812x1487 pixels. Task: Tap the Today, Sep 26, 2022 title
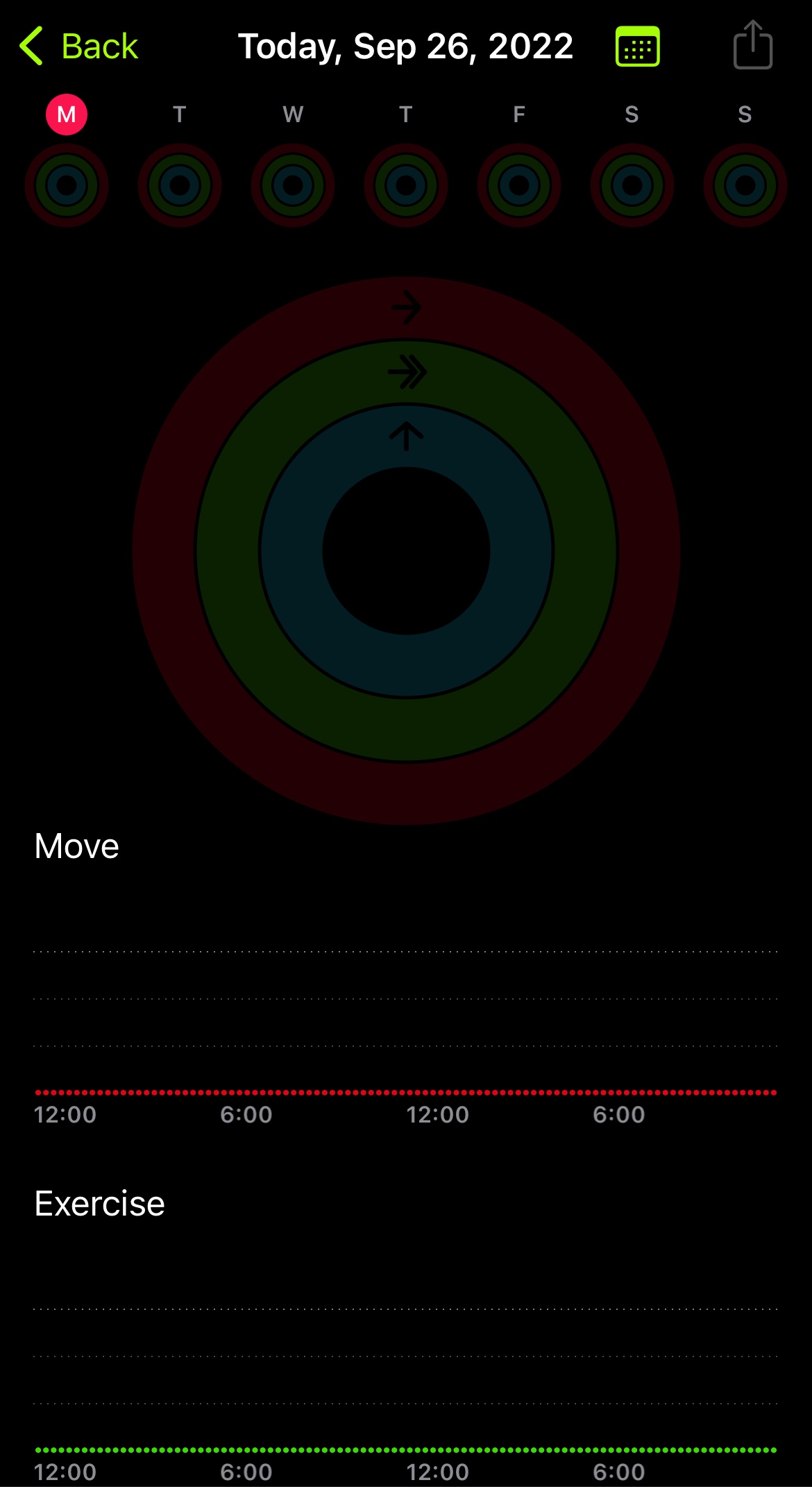[406, 46]
